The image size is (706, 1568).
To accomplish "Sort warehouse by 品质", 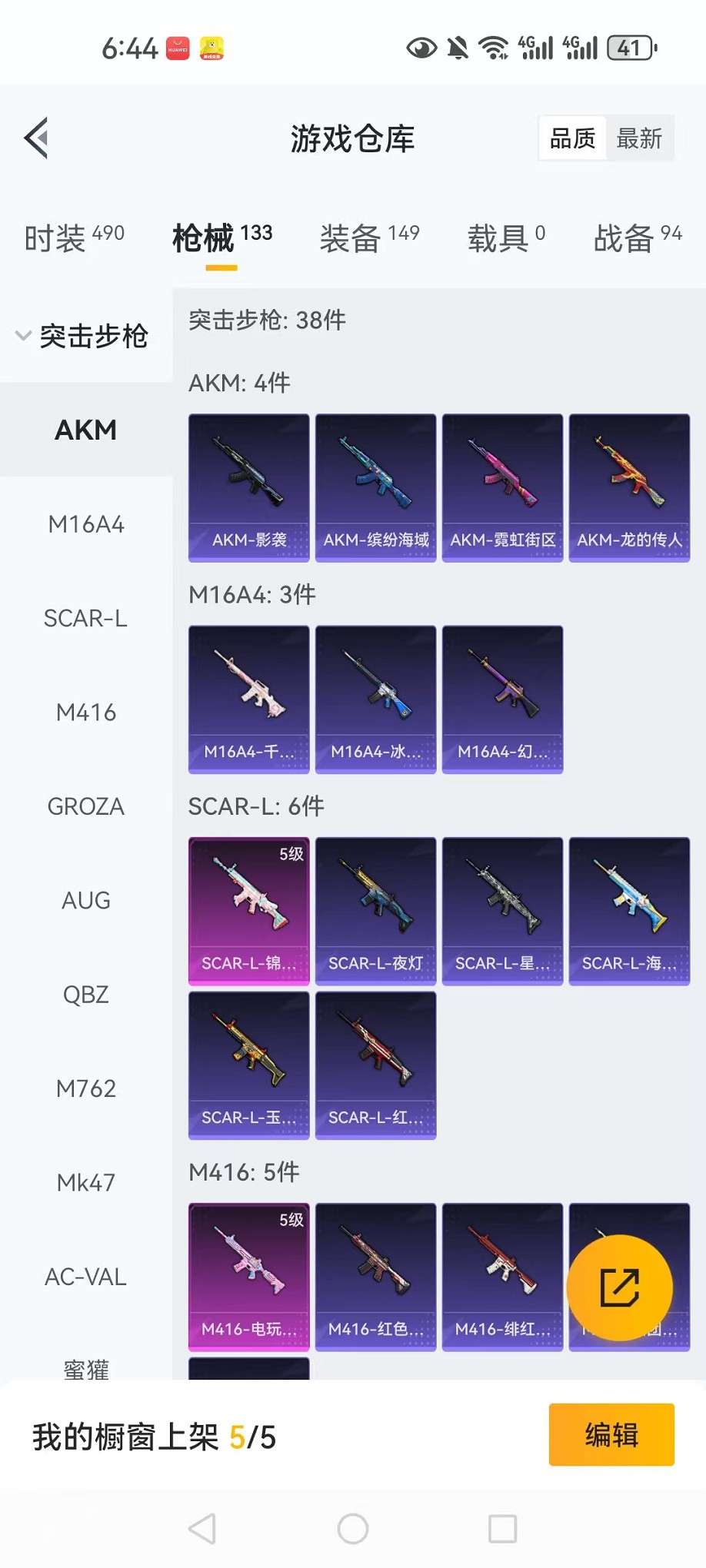I will coord(572,138).
